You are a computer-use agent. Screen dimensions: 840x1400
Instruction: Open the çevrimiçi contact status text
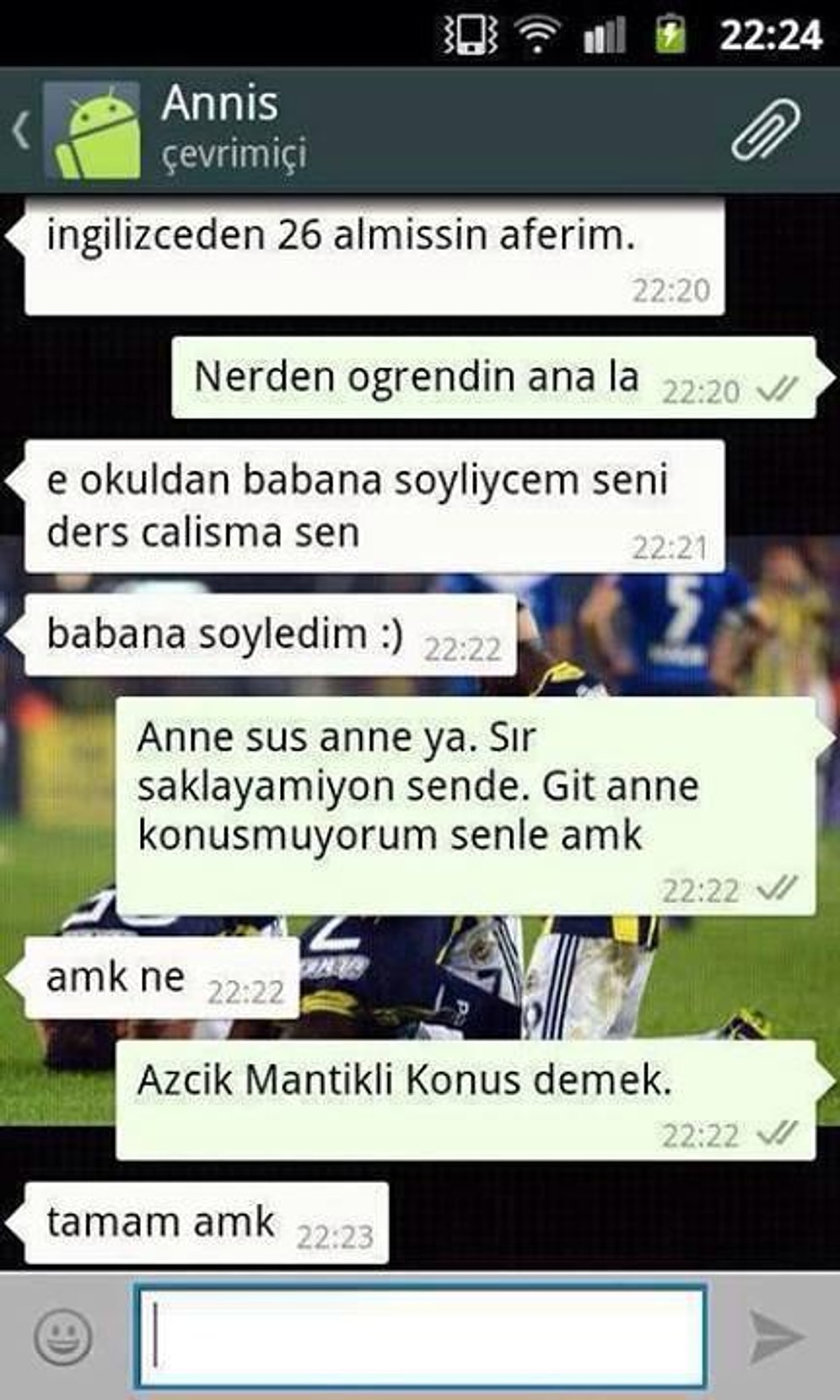(233, 153)
